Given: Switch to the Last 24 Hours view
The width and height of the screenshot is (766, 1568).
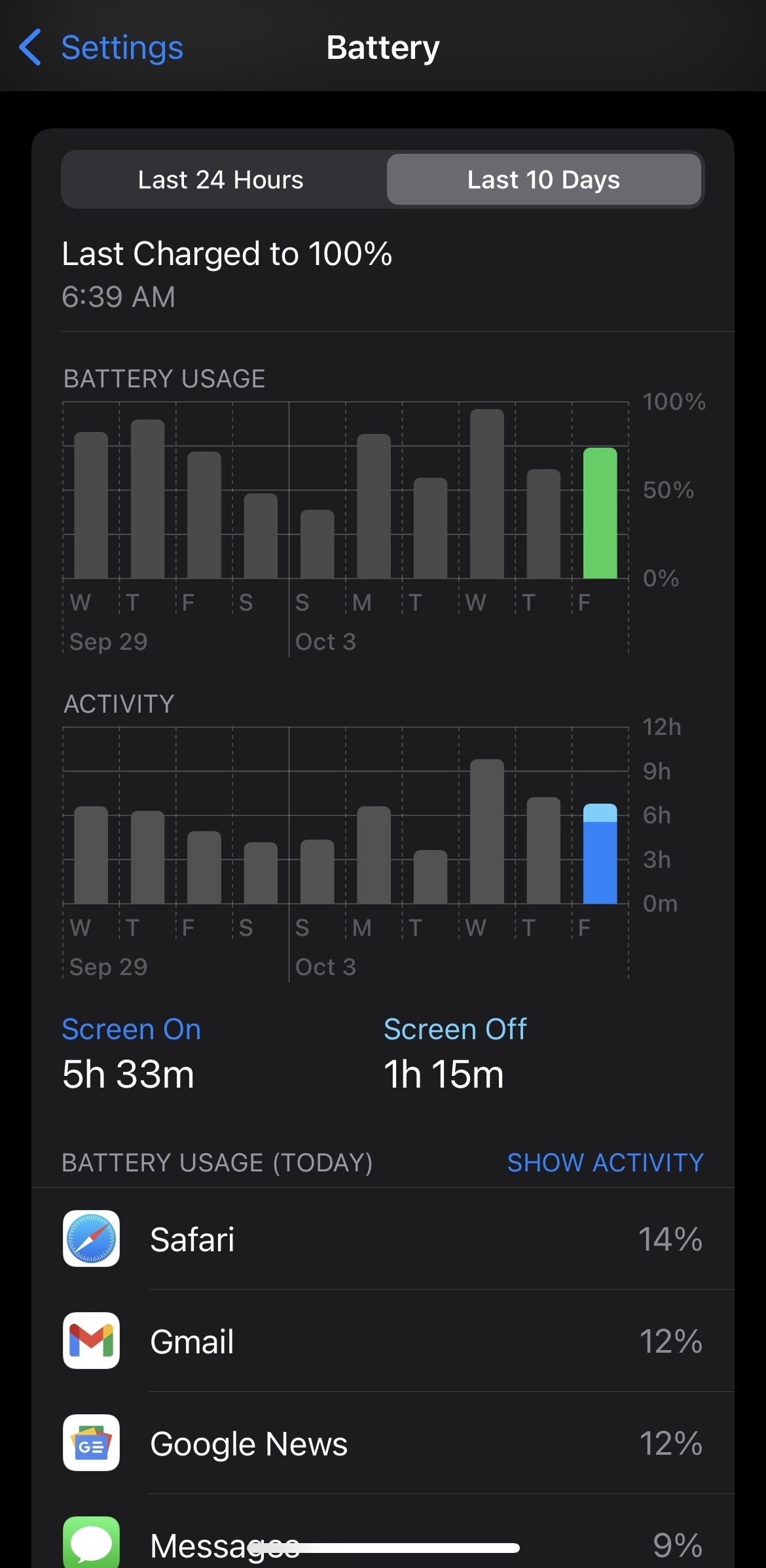Looking at the screenshot, I should [x=221, y=180].
